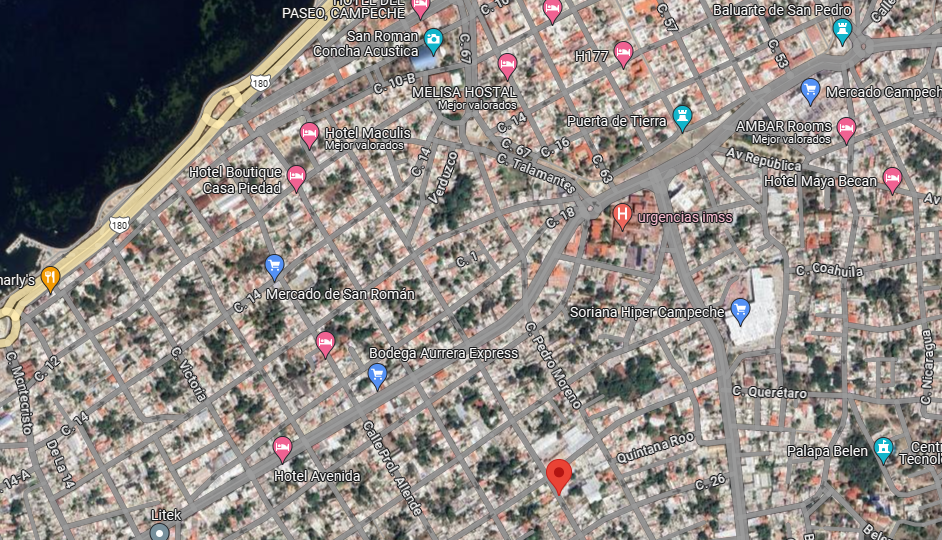Select MELISA HOSTAL lodging pin

click(507, 65)
